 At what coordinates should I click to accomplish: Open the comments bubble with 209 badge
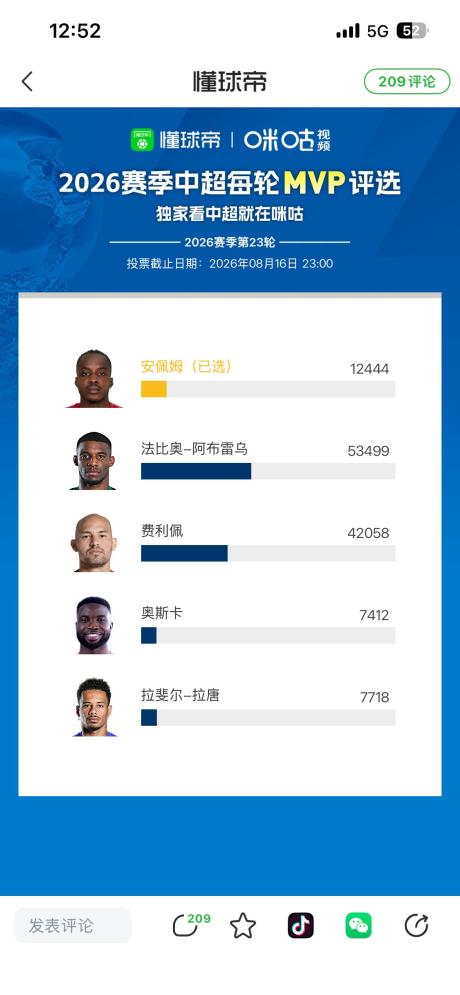(190, 925)
